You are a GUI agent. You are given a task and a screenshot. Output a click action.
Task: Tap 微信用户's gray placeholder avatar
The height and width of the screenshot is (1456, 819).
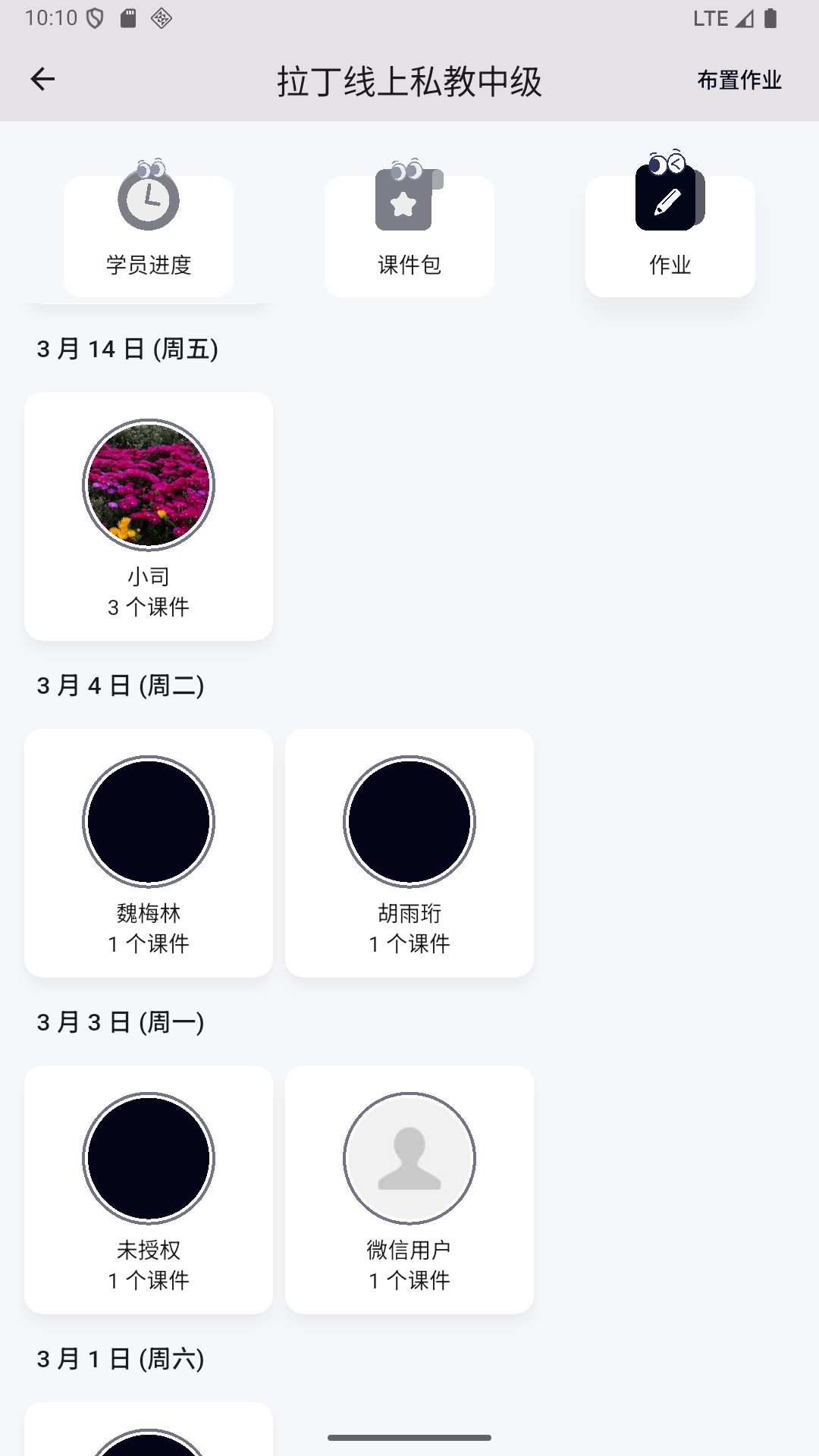[x=409, y=1157]
